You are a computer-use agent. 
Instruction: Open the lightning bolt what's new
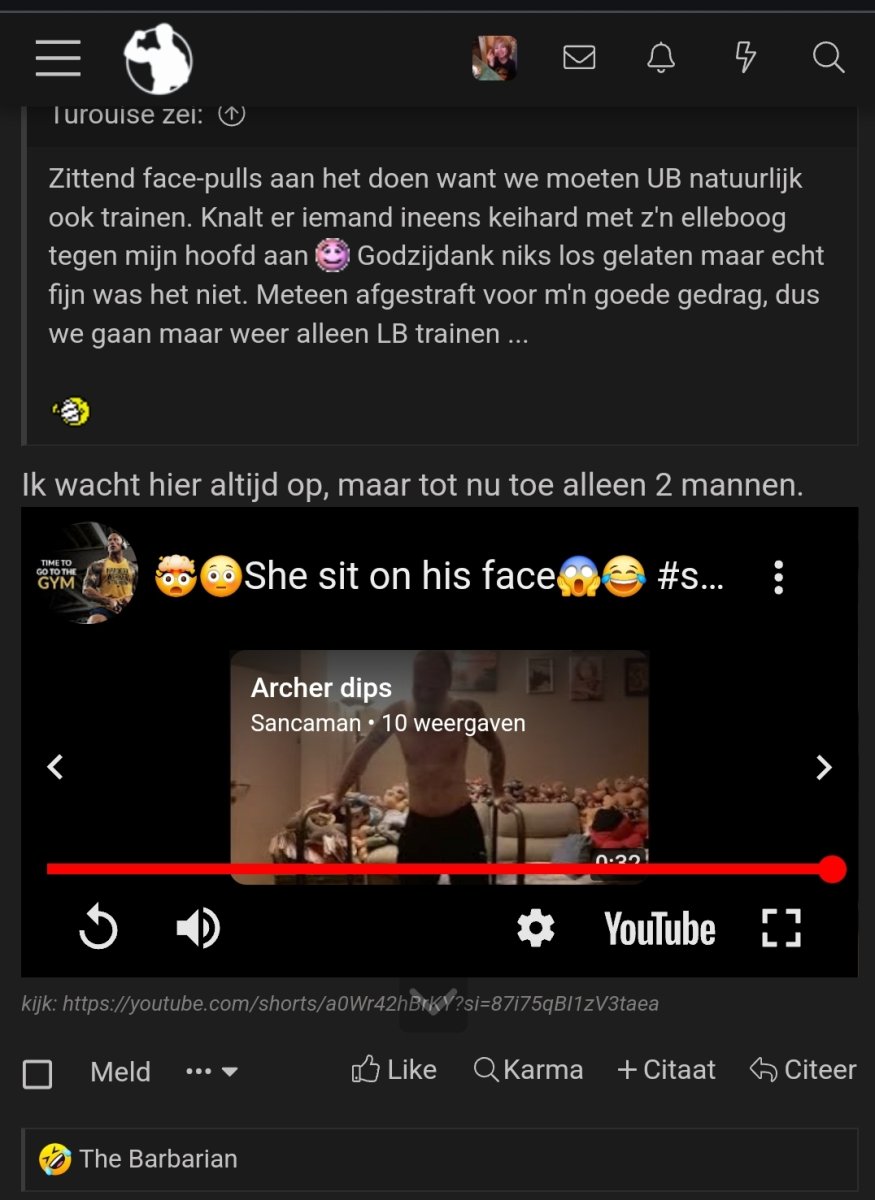coord(745,58)
